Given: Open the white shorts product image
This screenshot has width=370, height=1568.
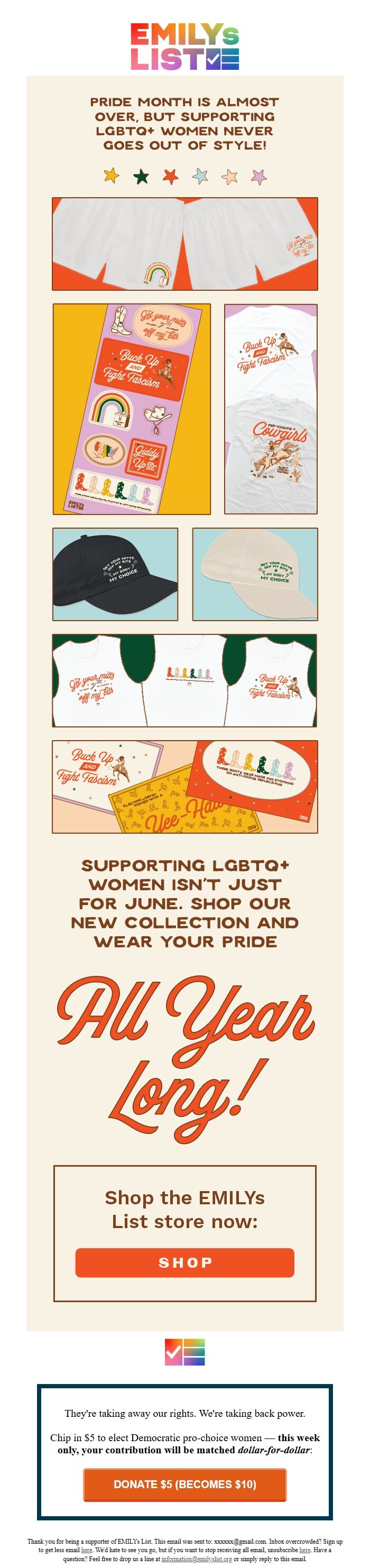Looking at the screenshot, I should pyautogui.click(x=184, y=244).
